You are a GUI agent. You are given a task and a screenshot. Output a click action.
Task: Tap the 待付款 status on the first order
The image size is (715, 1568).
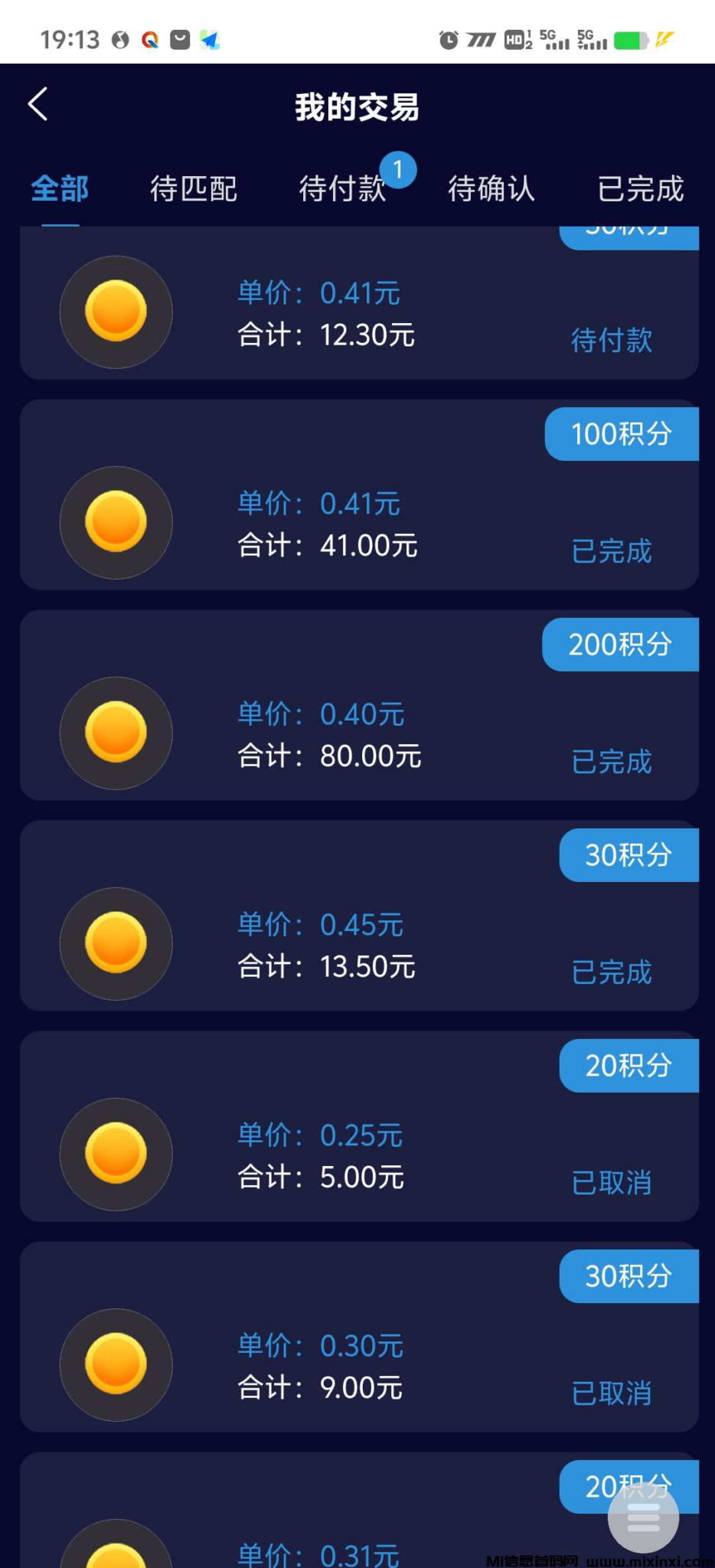coord(610,341)
